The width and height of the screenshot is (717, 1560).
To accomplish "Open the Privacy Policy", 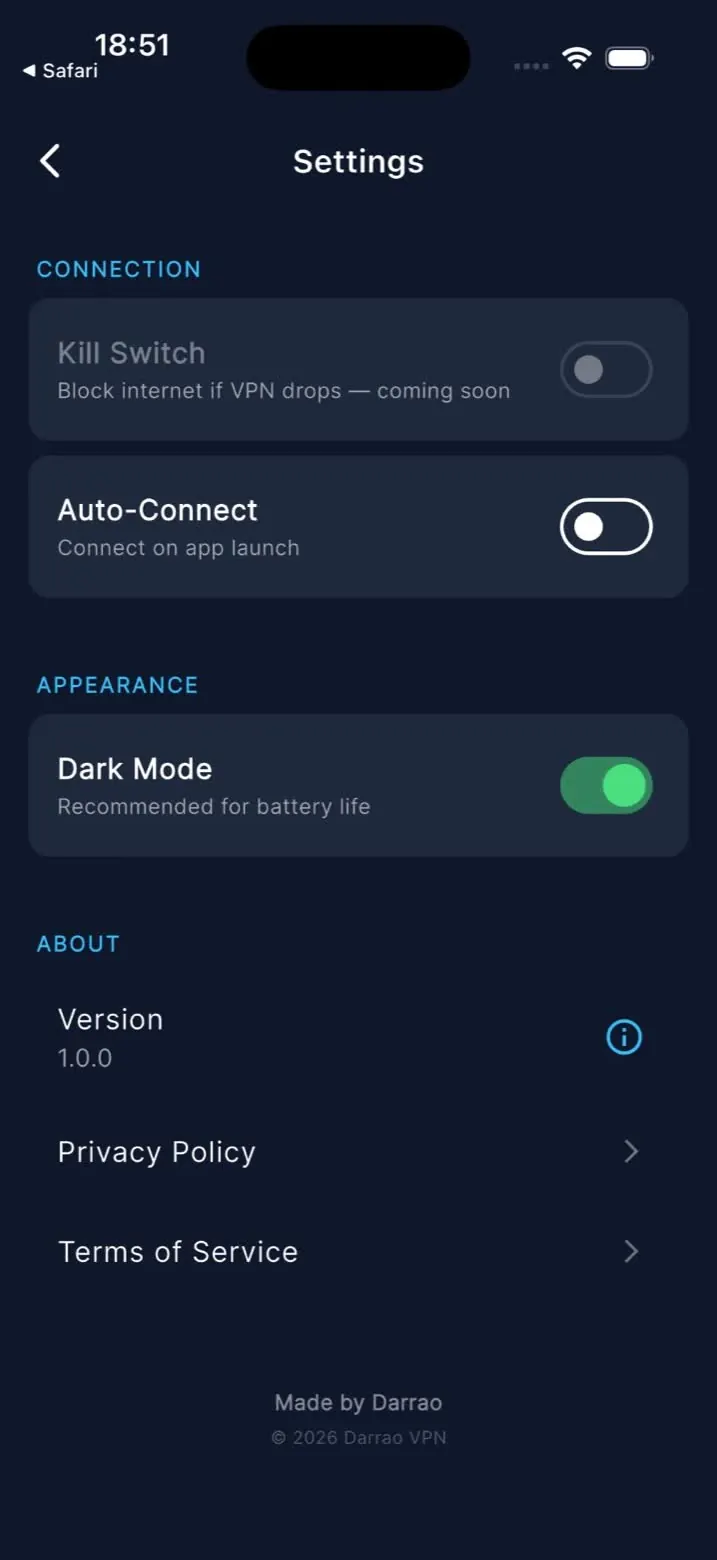I will click(x=358, y=1152).
